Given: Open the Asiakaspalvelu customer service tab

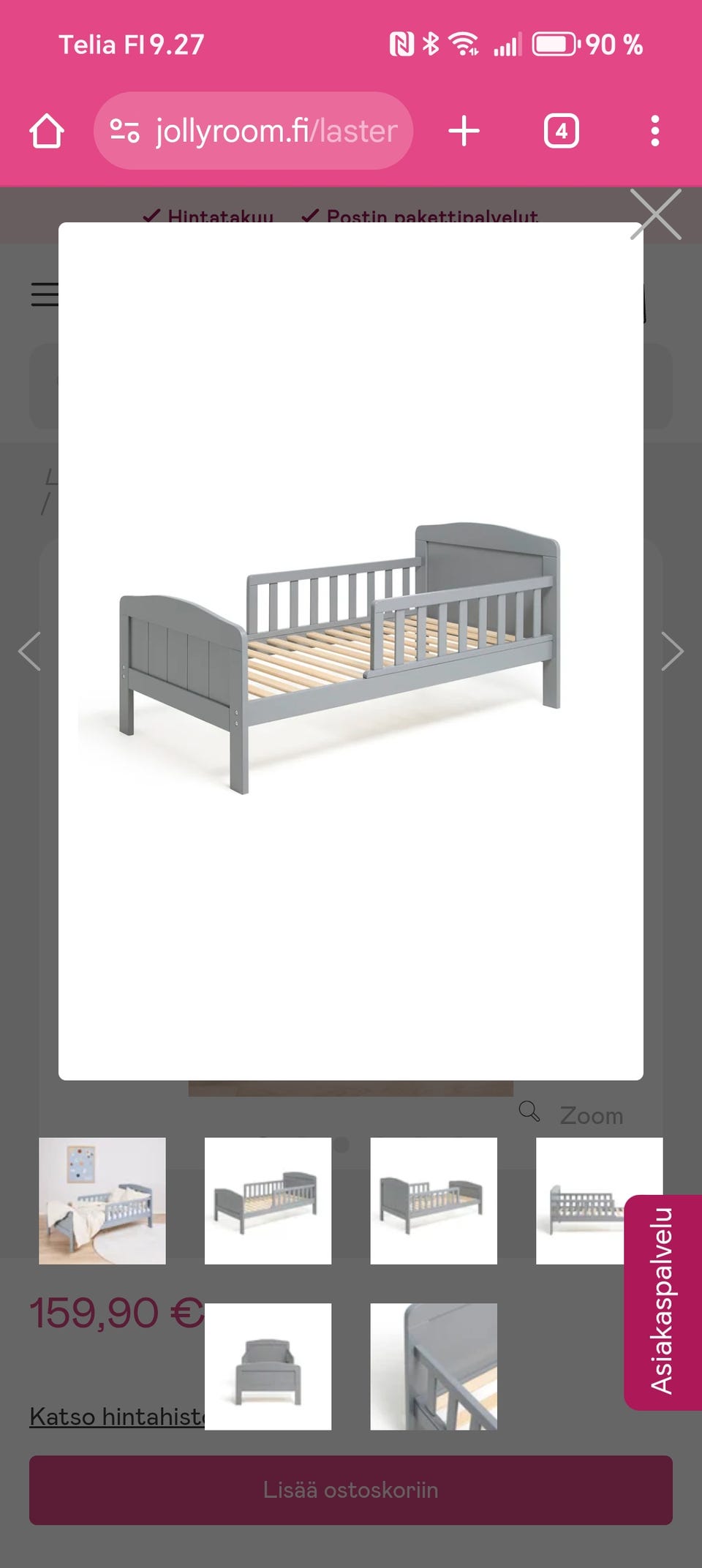Looking at the screenshot, I should [x=663, y=1302].
